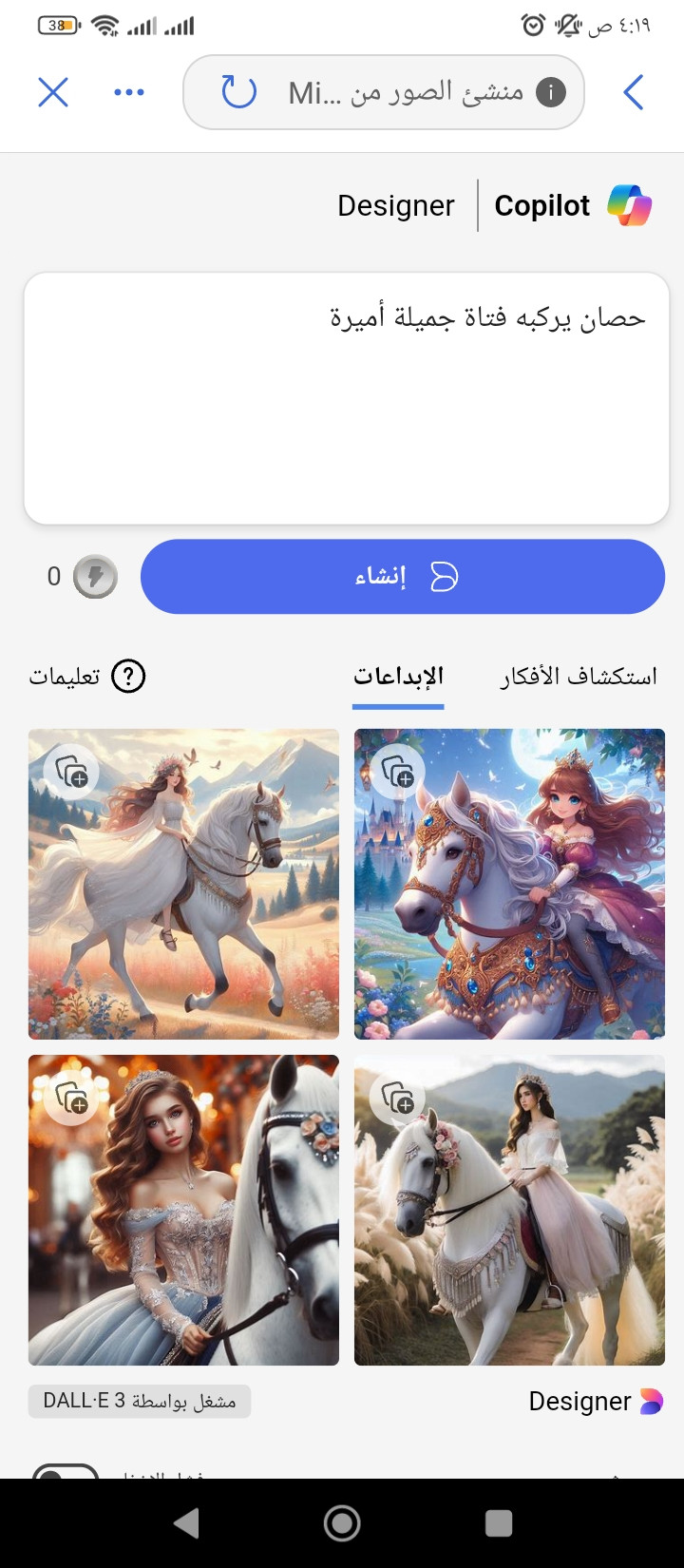Edit the image prompt text box
The height and width of the screenshot is (1568, 684).
347,399
